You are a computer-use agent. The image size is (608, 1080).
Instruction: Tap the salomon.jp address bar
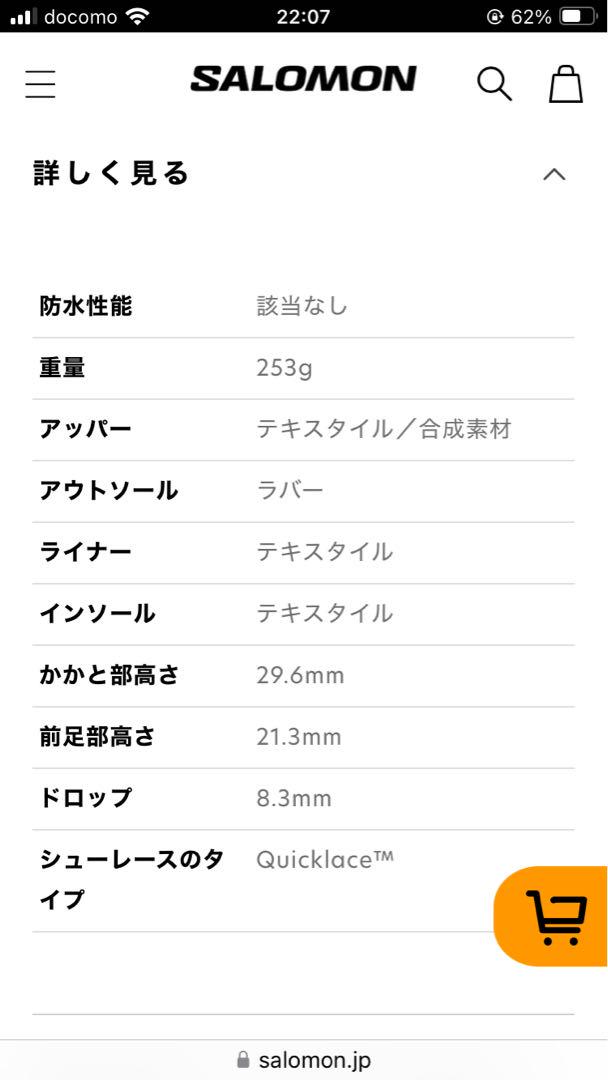[304, 1059]
